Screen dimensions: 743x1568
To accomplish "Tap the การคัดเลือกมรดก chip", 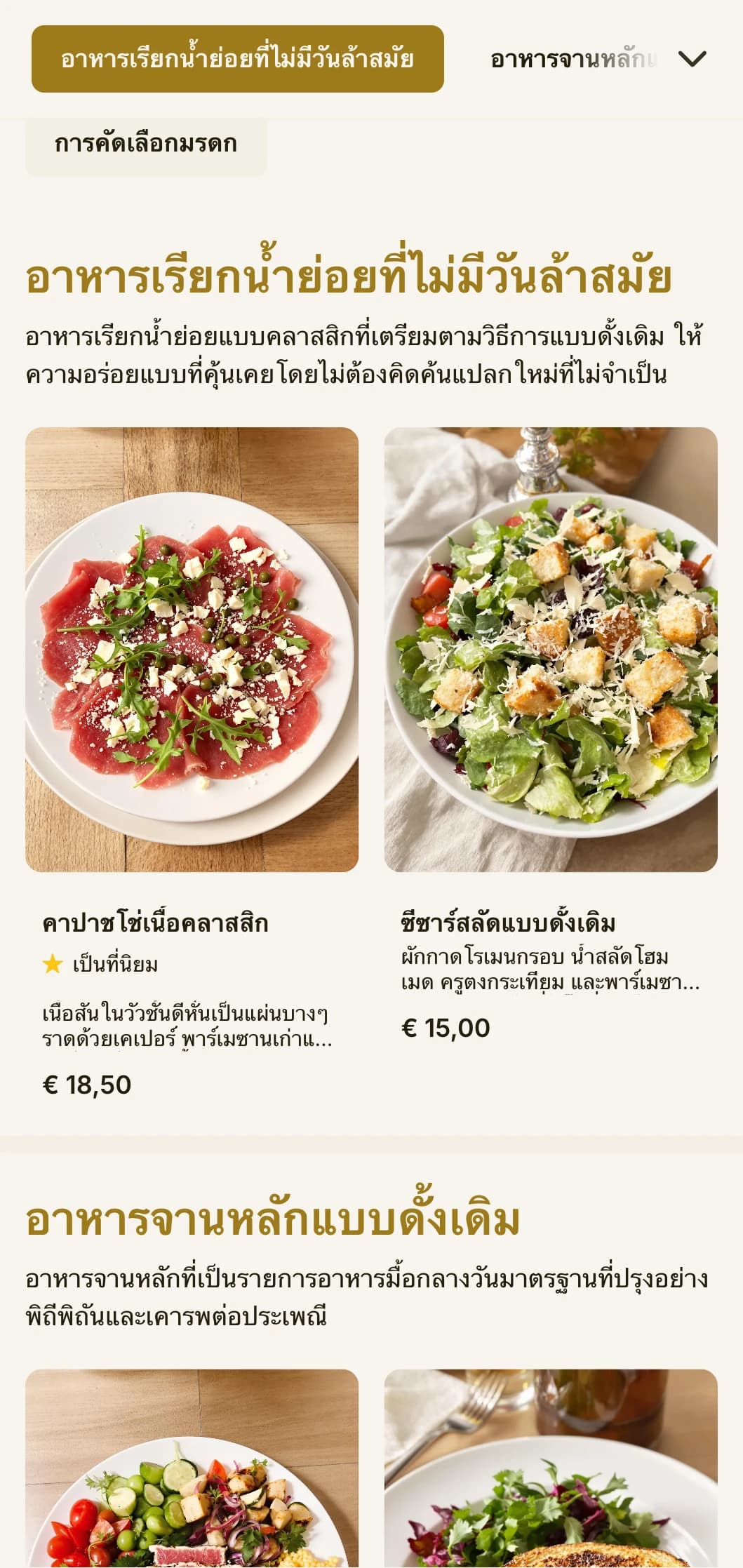I will point(146,144).
